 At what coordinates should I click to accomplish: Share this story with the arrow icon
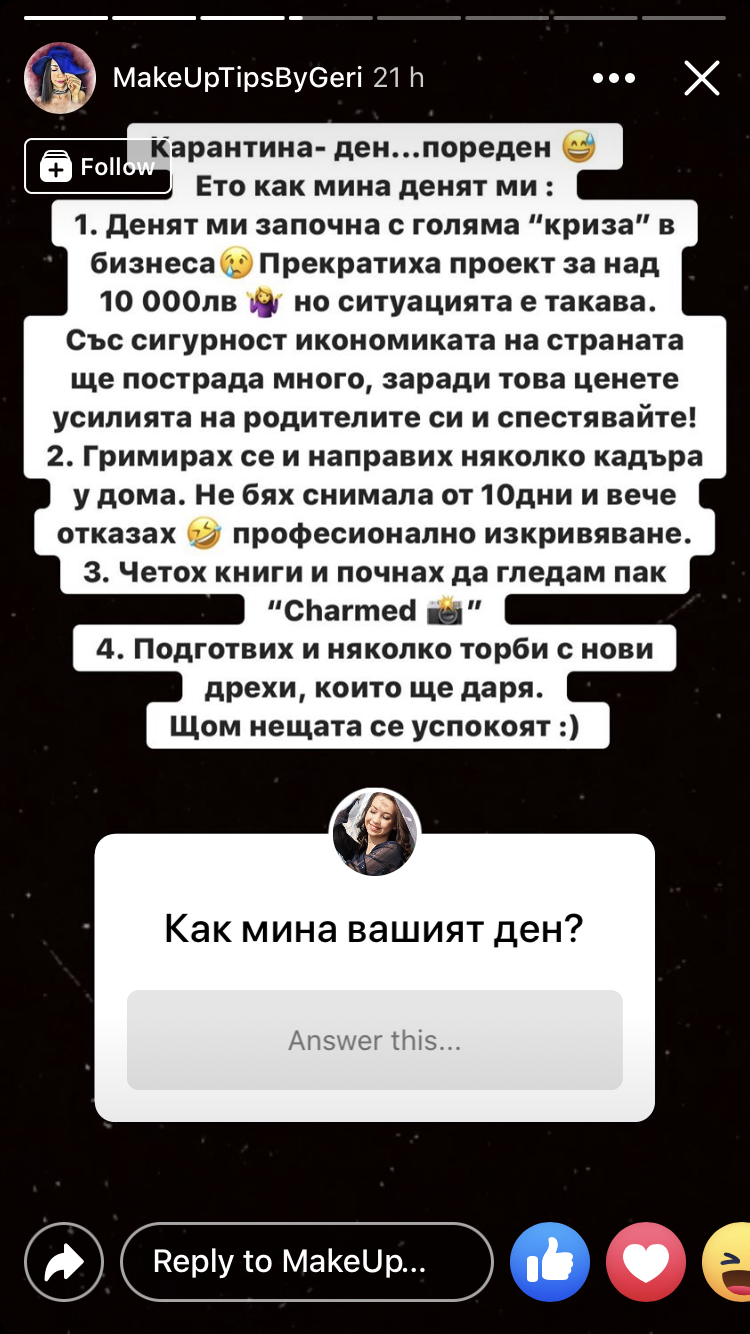pos(64,1262)
